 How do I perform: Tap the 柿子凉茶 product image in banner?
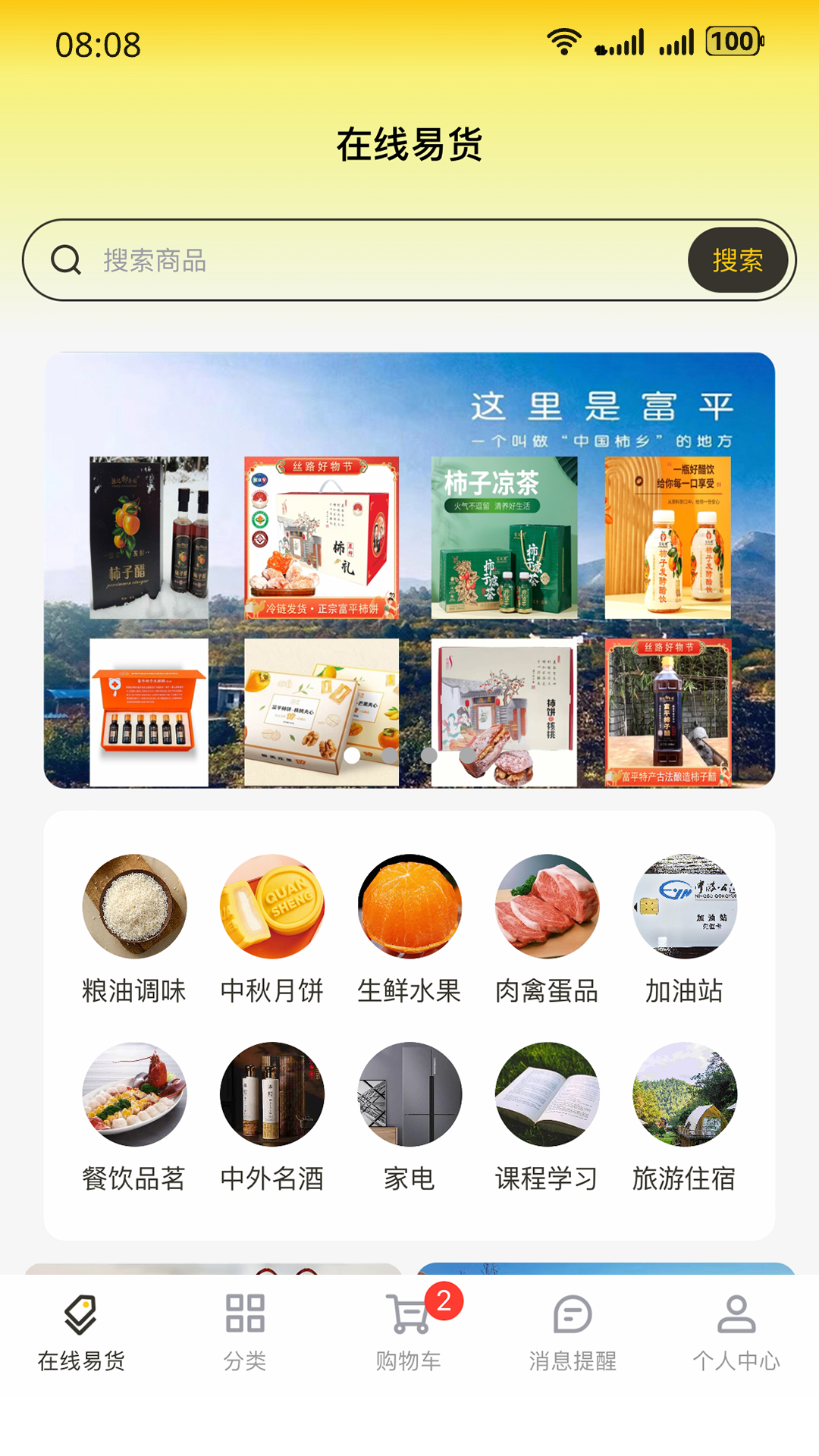pyautogui.click(x=506, y=540)
